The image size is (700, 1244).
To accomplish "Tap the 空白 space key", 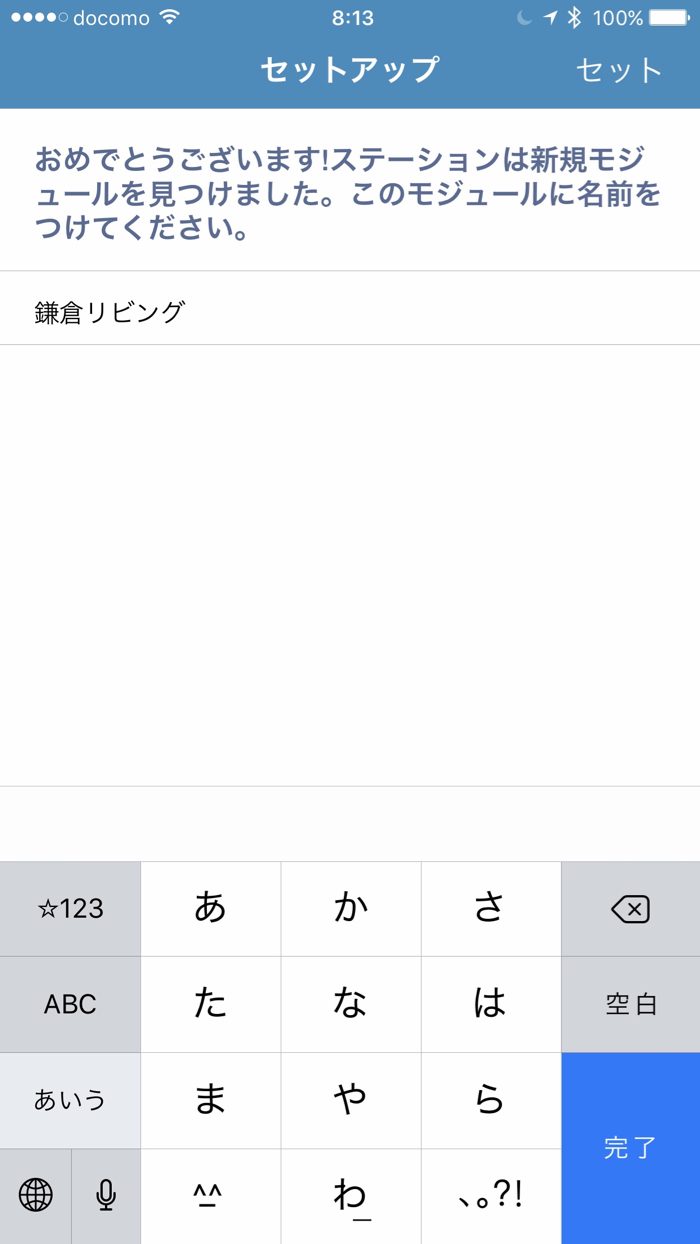I will click(630, 1004).
